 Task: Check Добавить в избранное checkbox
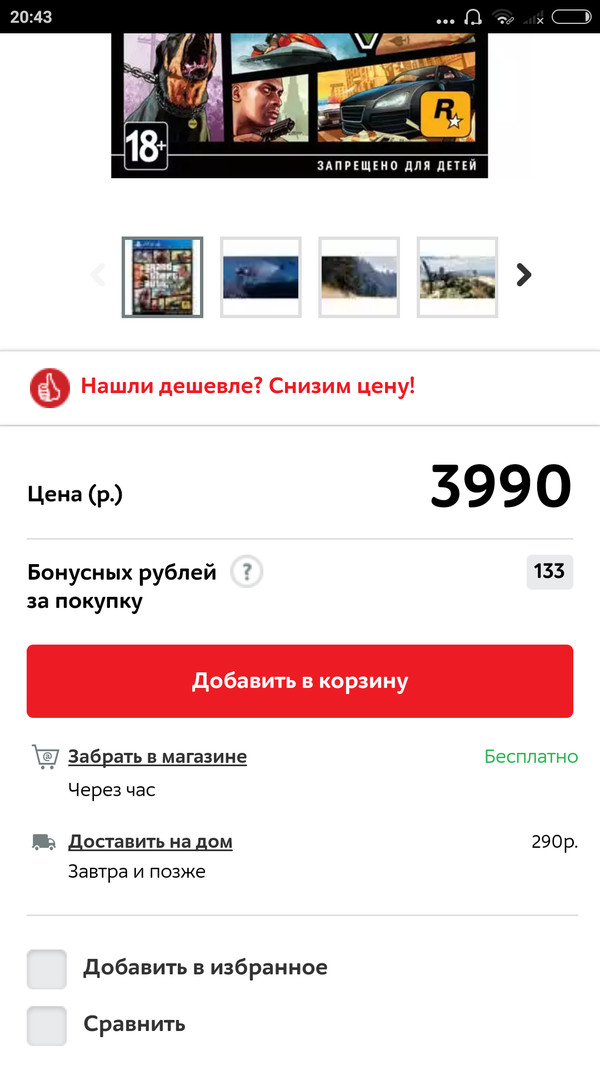click(47, 969)
